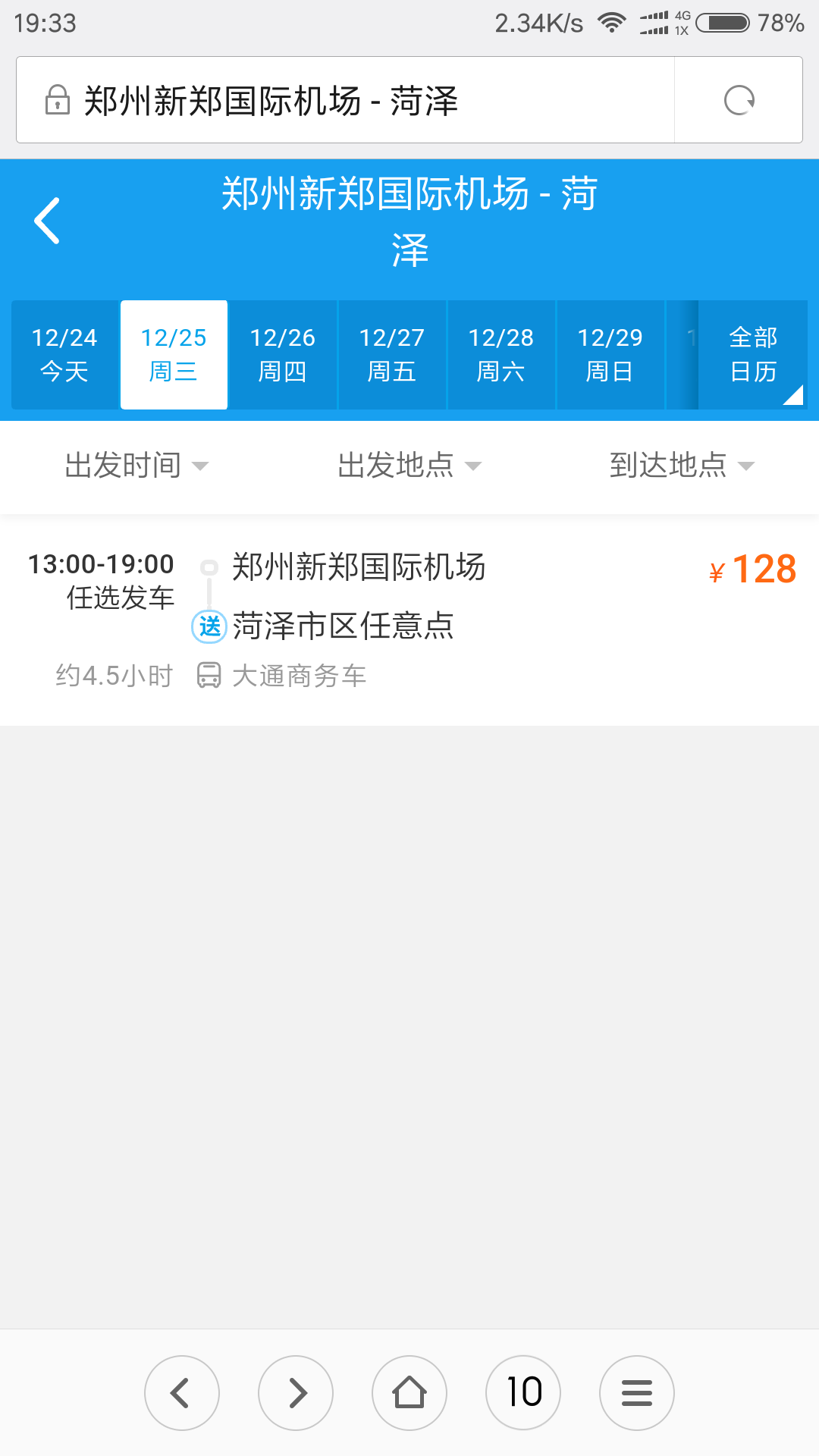Expand the 出发时间 filter
The width and height of the screenshot is (819, 1456).
coord(136,465)
